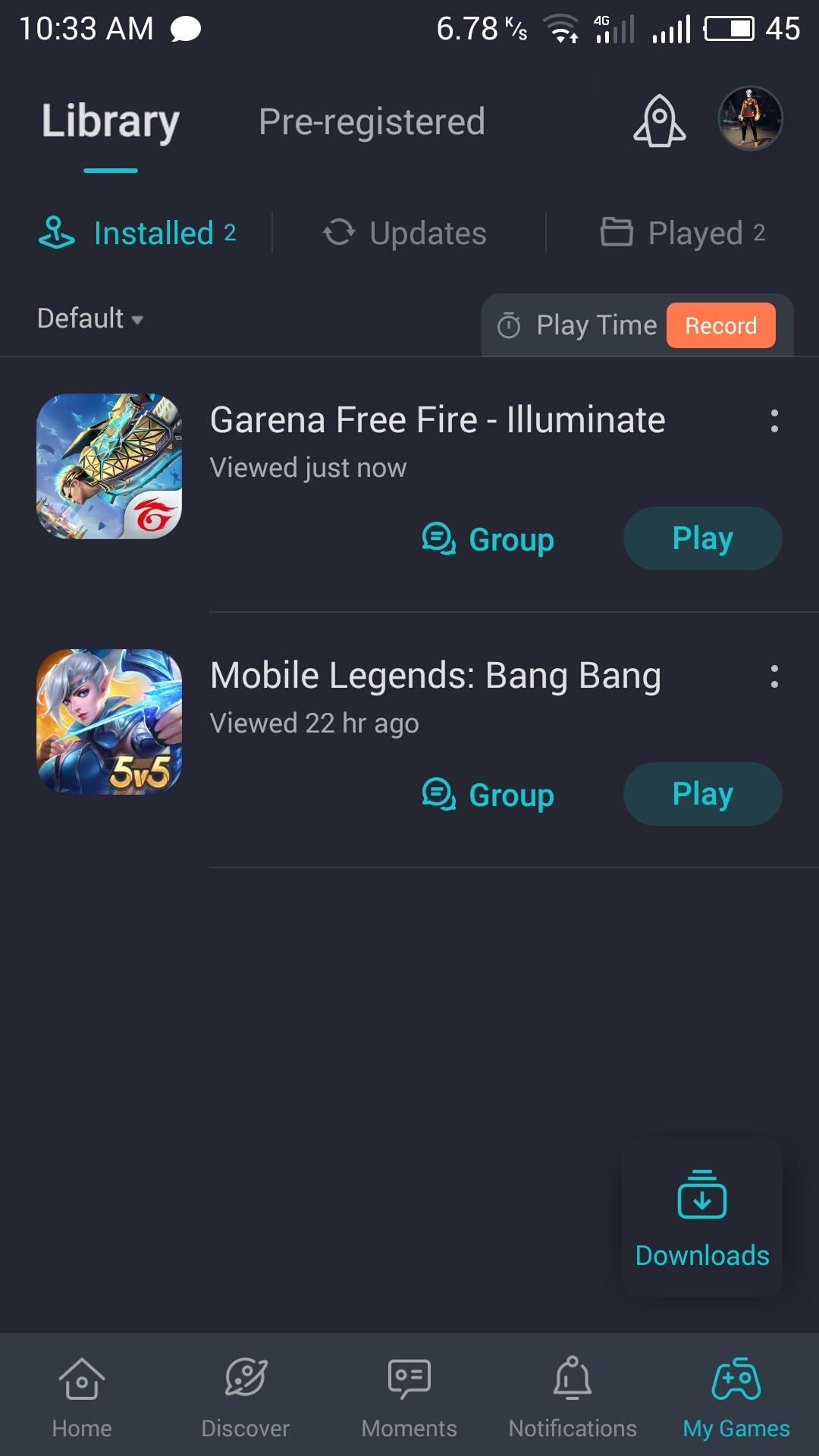Expand the Default sort dropdown
The image size is (819, 1456).
pos(90,318)
